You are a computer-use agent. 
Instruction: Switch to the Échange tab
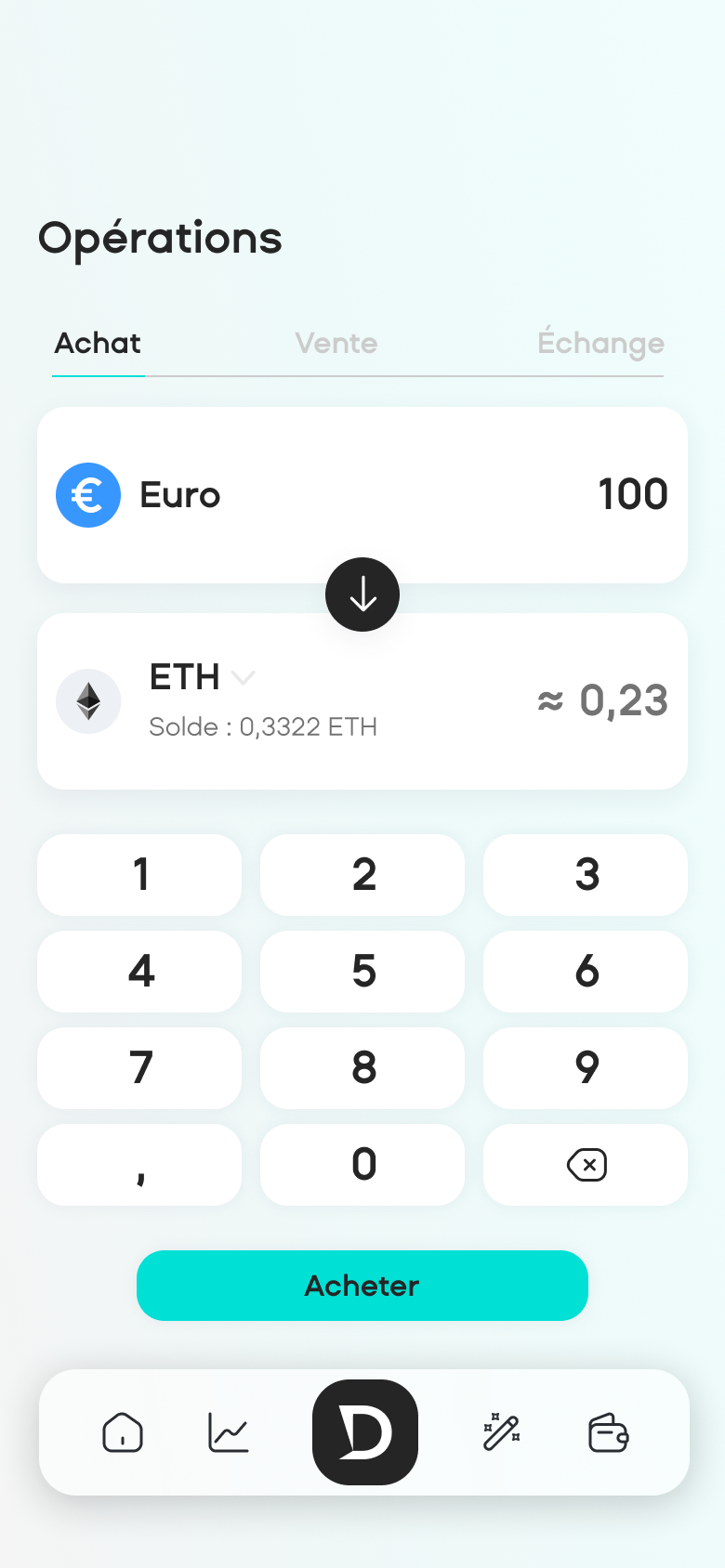coord(600,344)
